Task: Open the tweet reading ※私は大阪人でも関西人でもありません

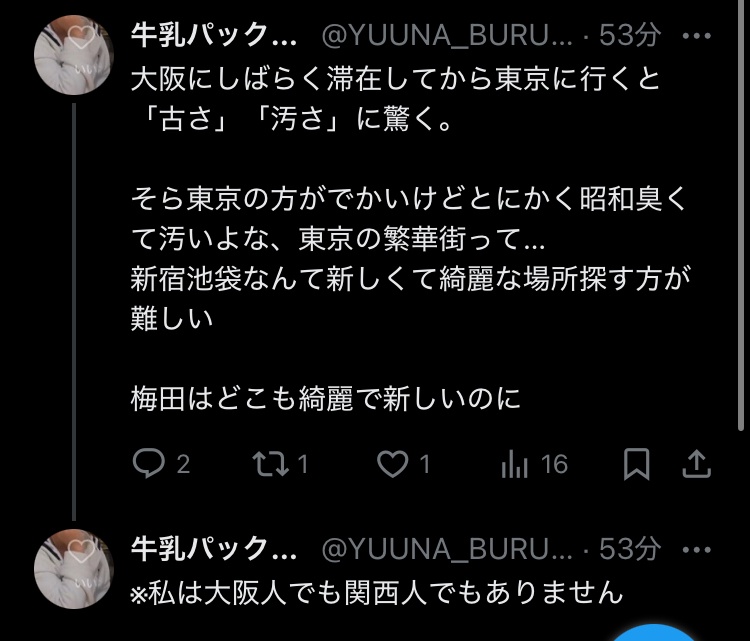Action: (378, 593)
